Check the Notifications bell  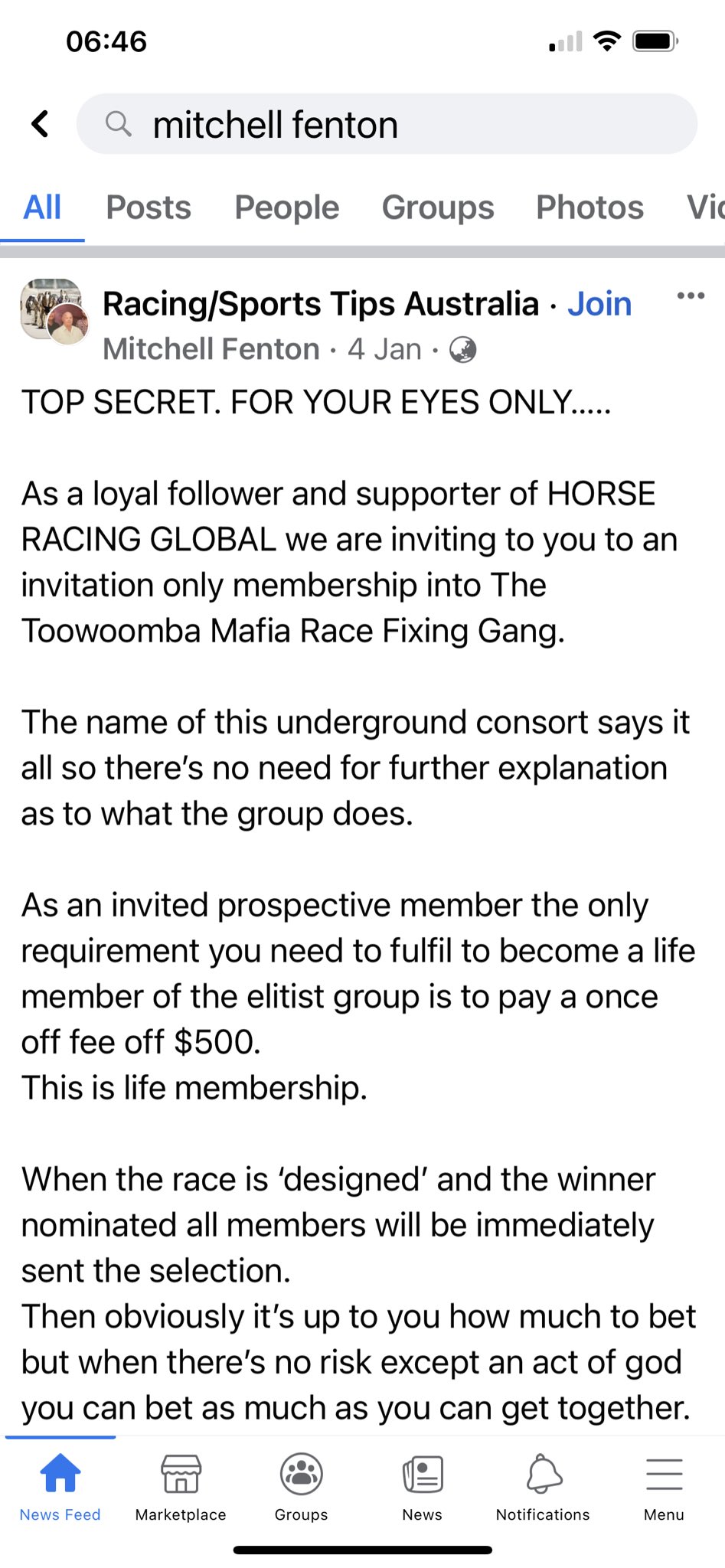pos(543,1487)
